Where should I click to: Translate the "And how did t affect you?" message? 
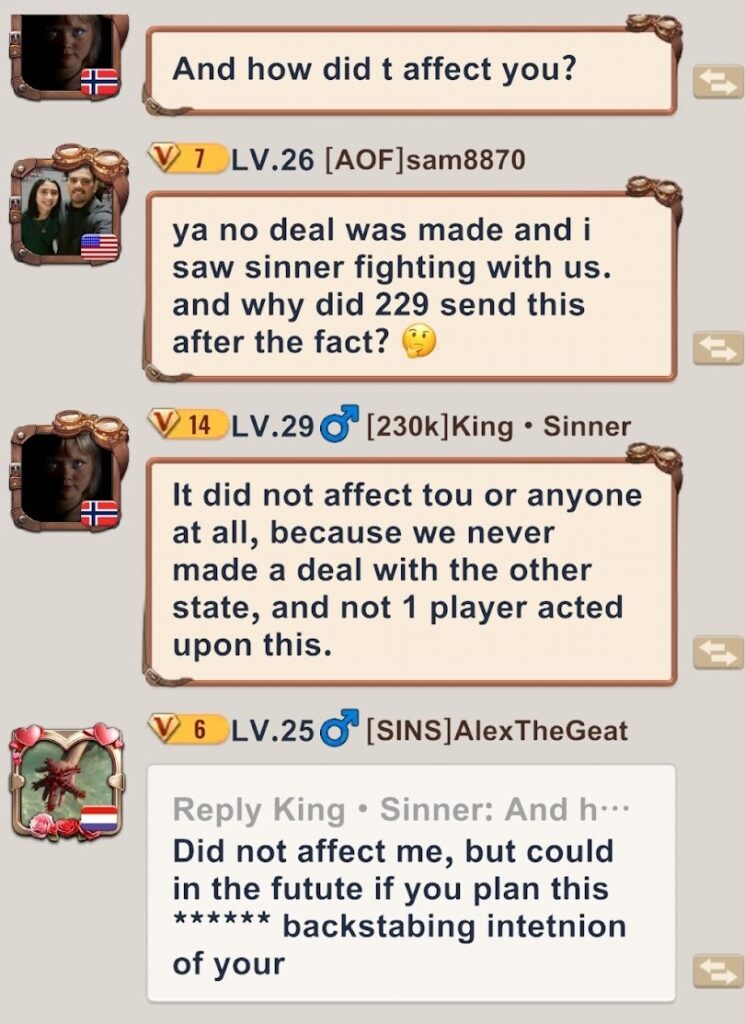pos(718,81)
